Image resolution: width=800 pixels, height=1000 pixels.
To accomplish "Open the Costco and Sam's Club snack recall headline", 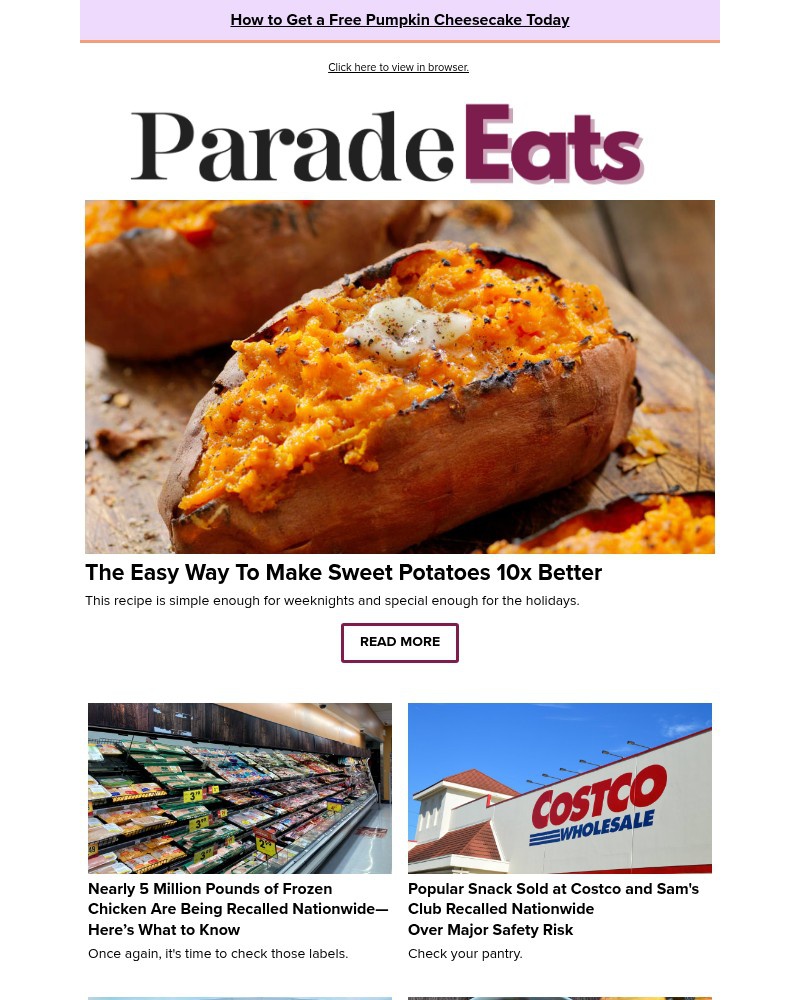I will [553, 909].
